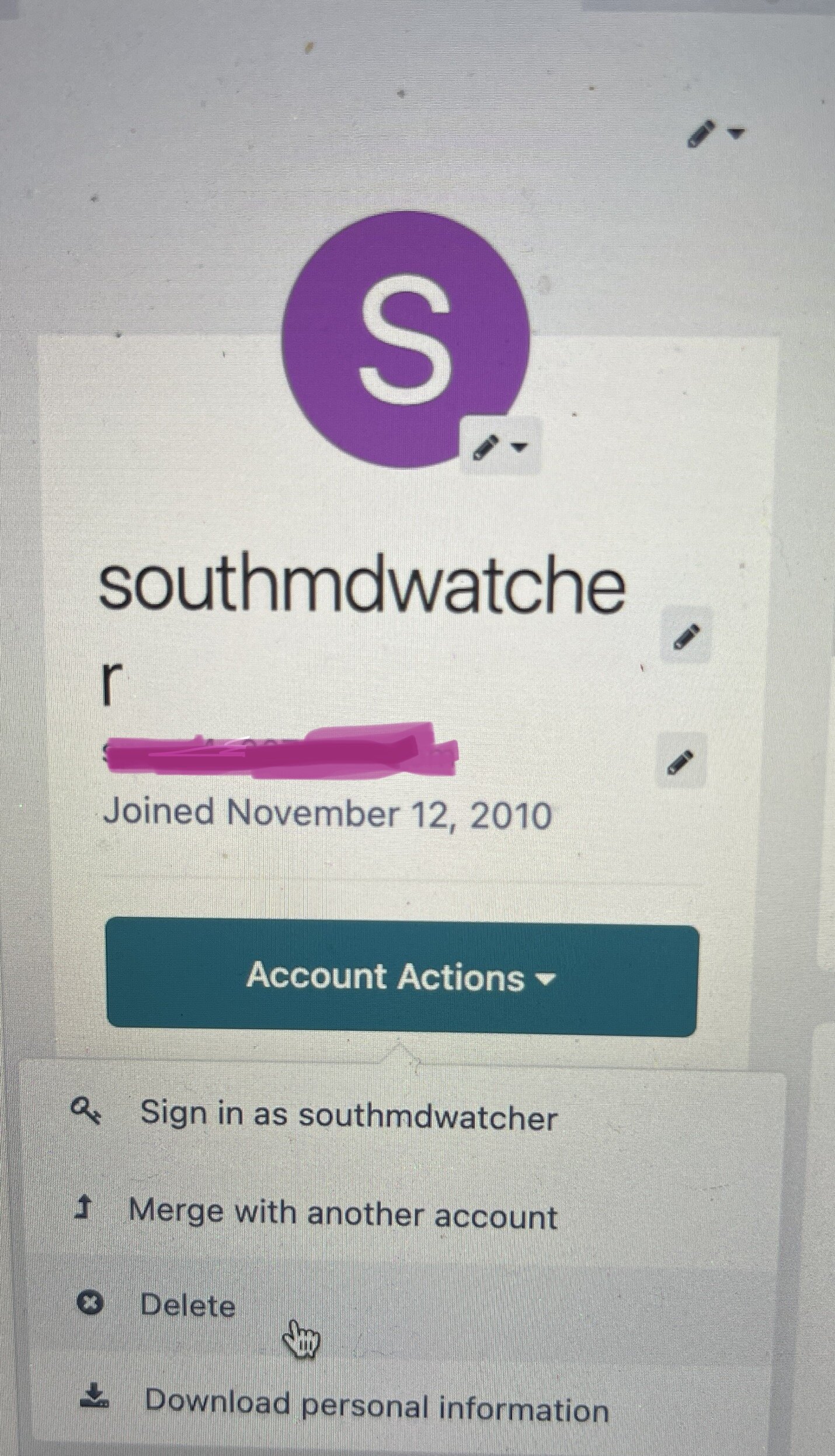
Task: Open the Account Actions dropdown
Action: (402, 976)
